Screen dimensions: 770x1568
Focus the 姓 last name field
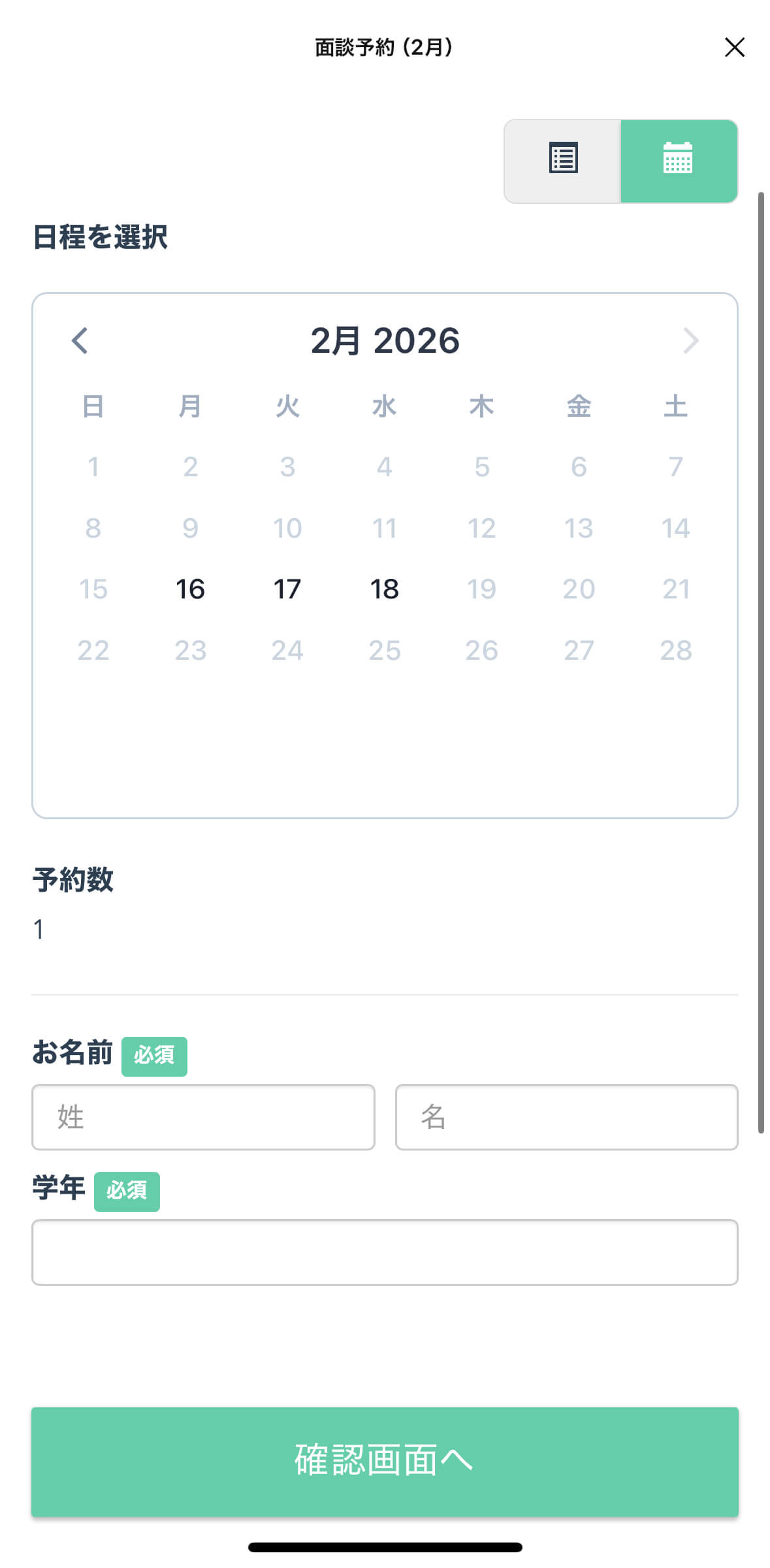(203, 1117)
